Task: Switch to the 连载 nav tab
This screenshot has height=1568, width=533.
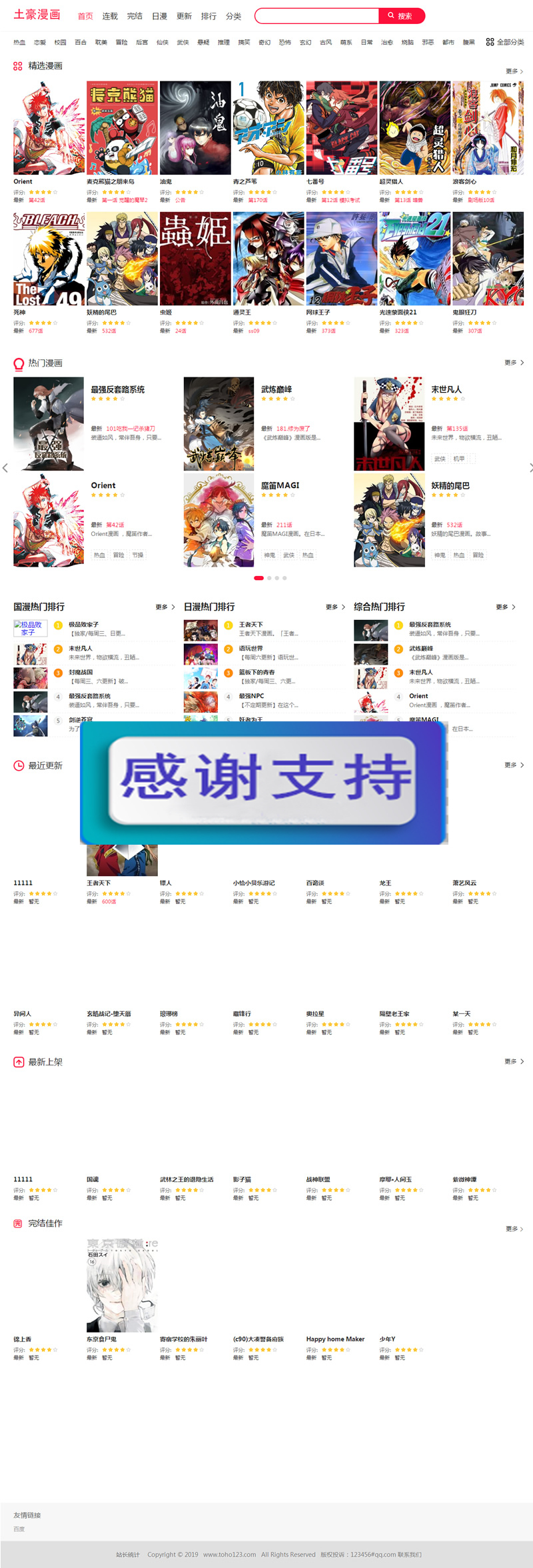Action: [x=110, y=16]
